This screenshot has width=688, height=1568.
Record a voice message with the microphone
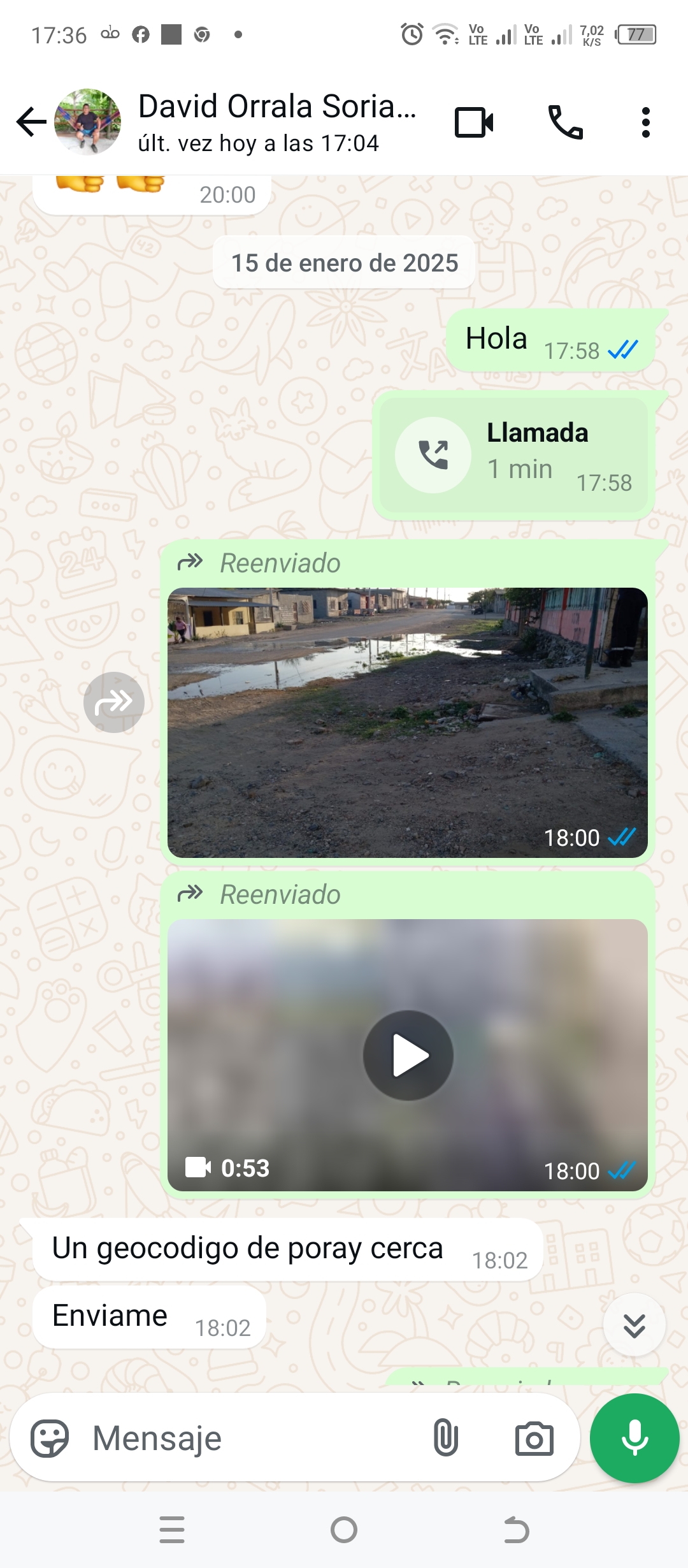click(x=634, y=1438)
